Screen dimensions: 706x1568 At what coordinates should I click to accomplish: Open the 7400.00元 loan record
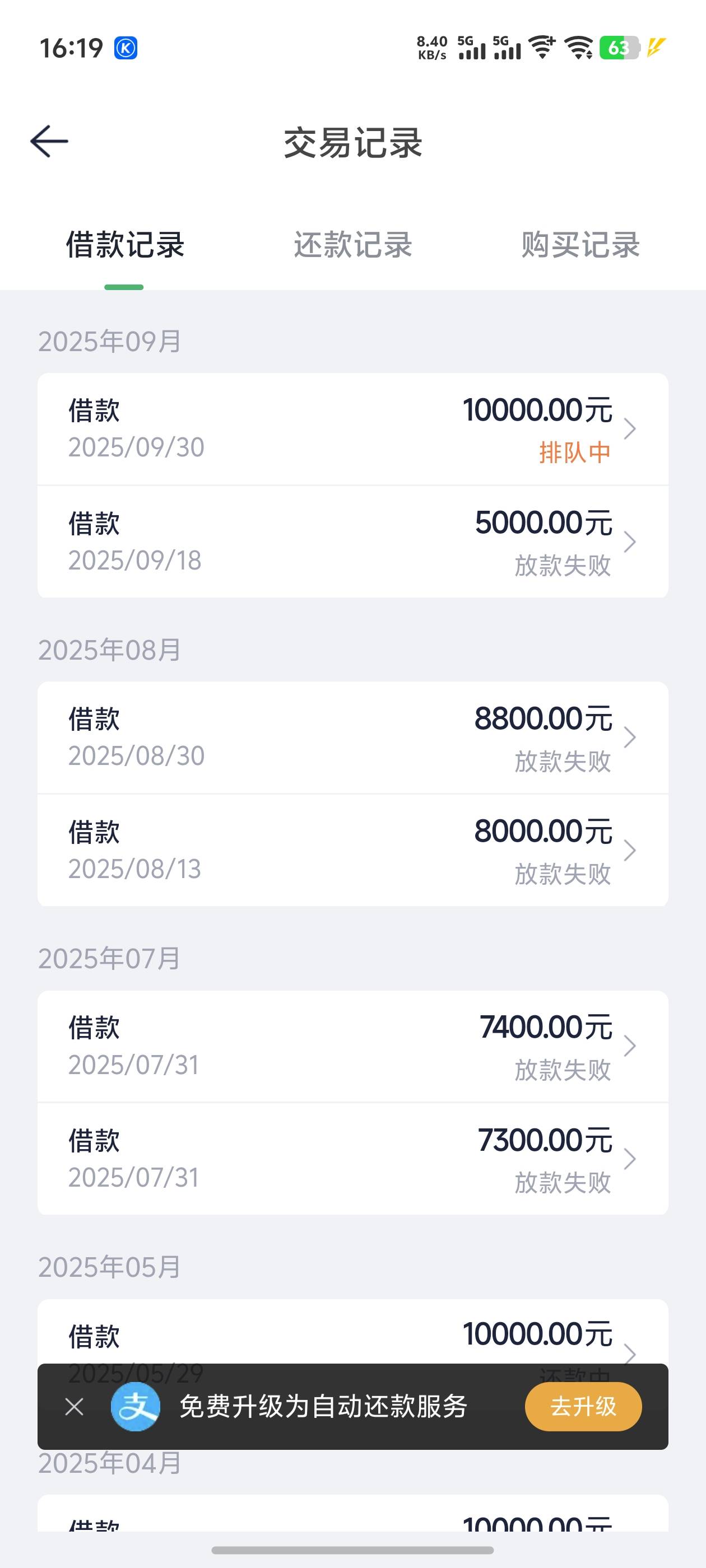(x=352, y=1046)
